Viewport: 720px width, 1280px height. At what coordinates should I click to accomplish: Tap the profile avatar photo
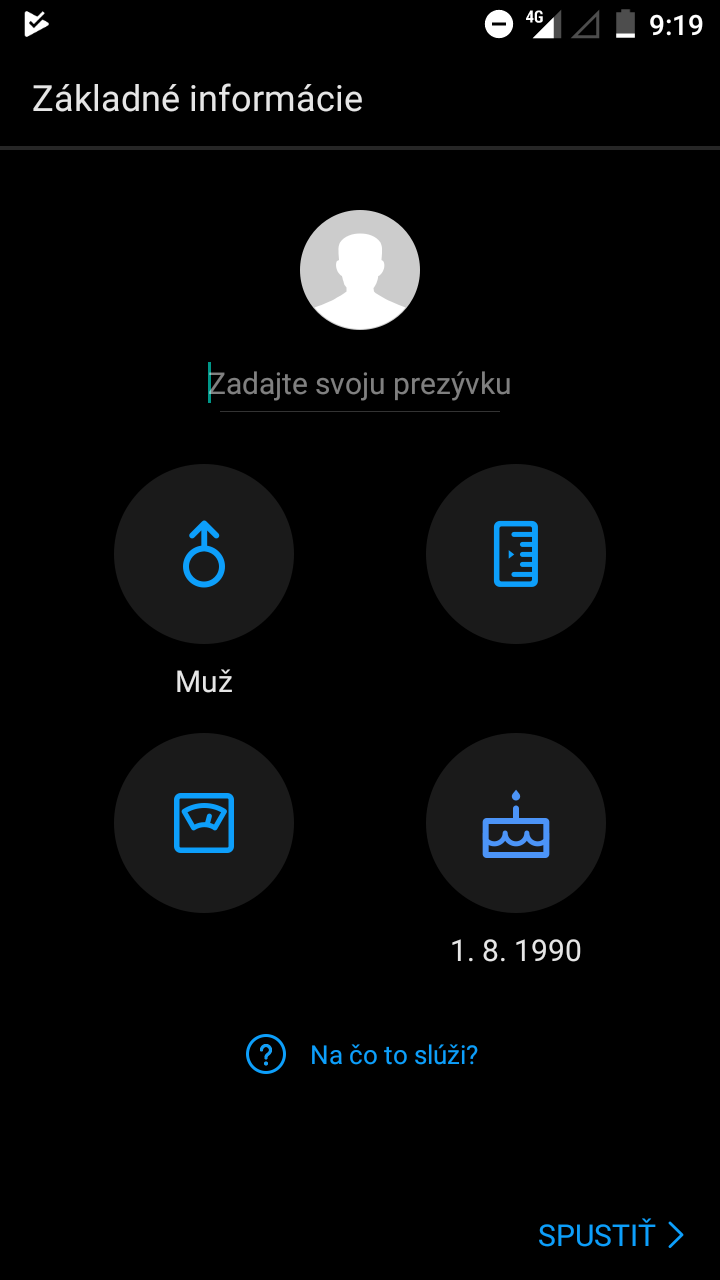coord(360,270)
